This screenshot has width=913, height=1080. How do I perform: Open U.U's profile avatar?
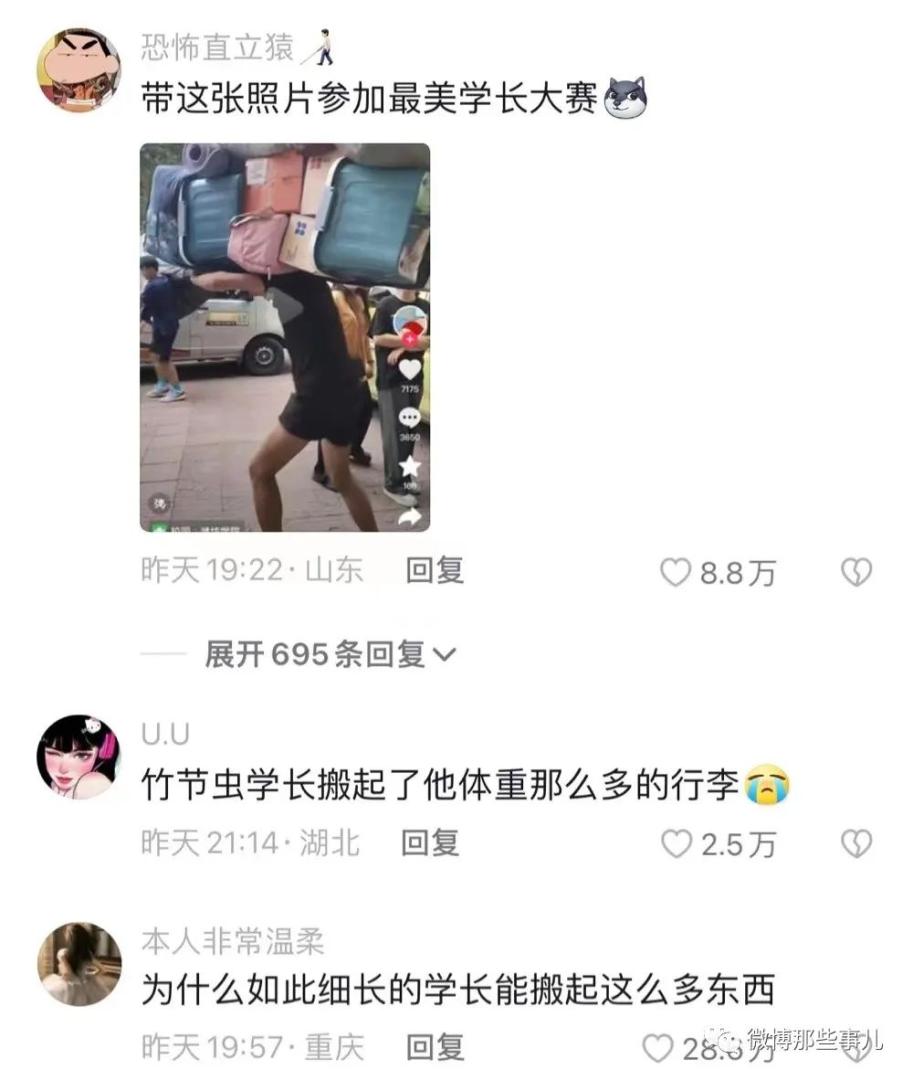[79, 757]
